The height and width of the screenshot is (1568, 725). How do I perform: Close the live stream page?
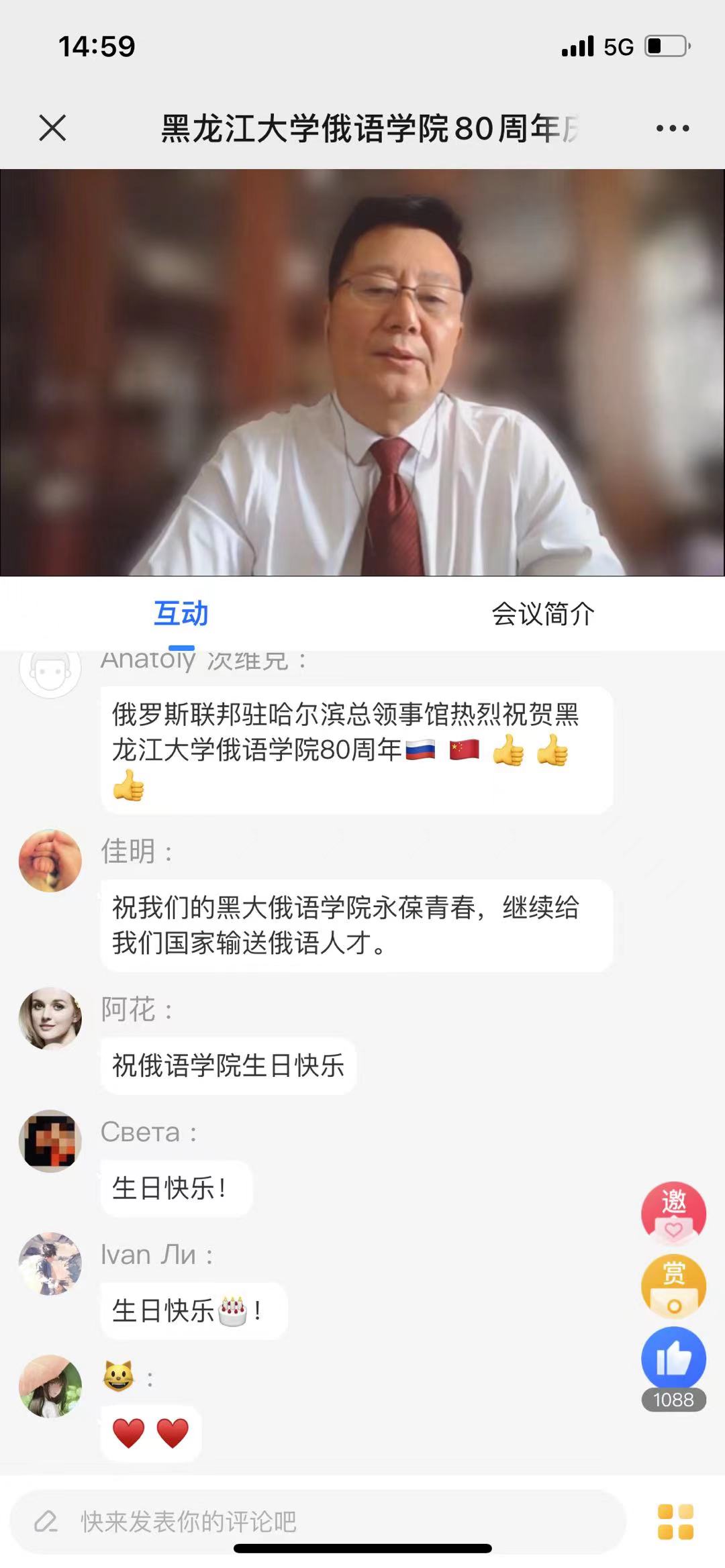pos(52,127)
